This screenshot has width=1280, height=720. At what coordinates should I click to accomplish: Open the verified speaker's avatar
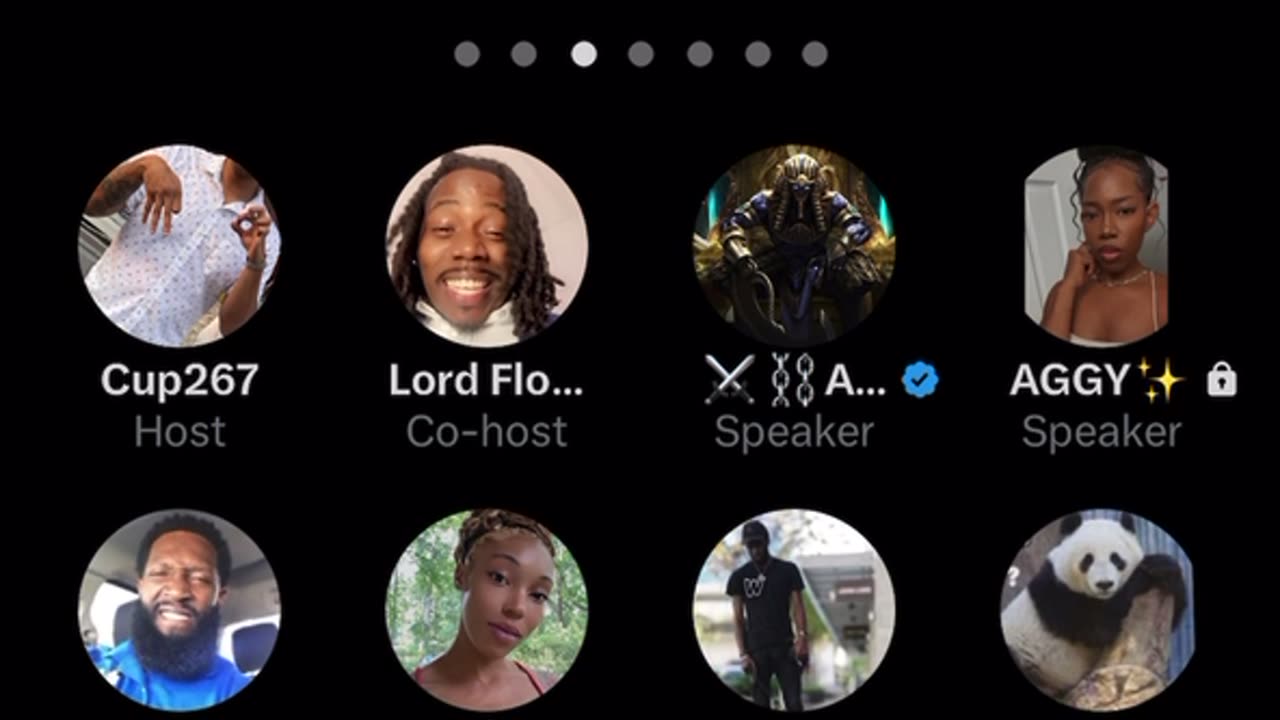coord(794,246)
